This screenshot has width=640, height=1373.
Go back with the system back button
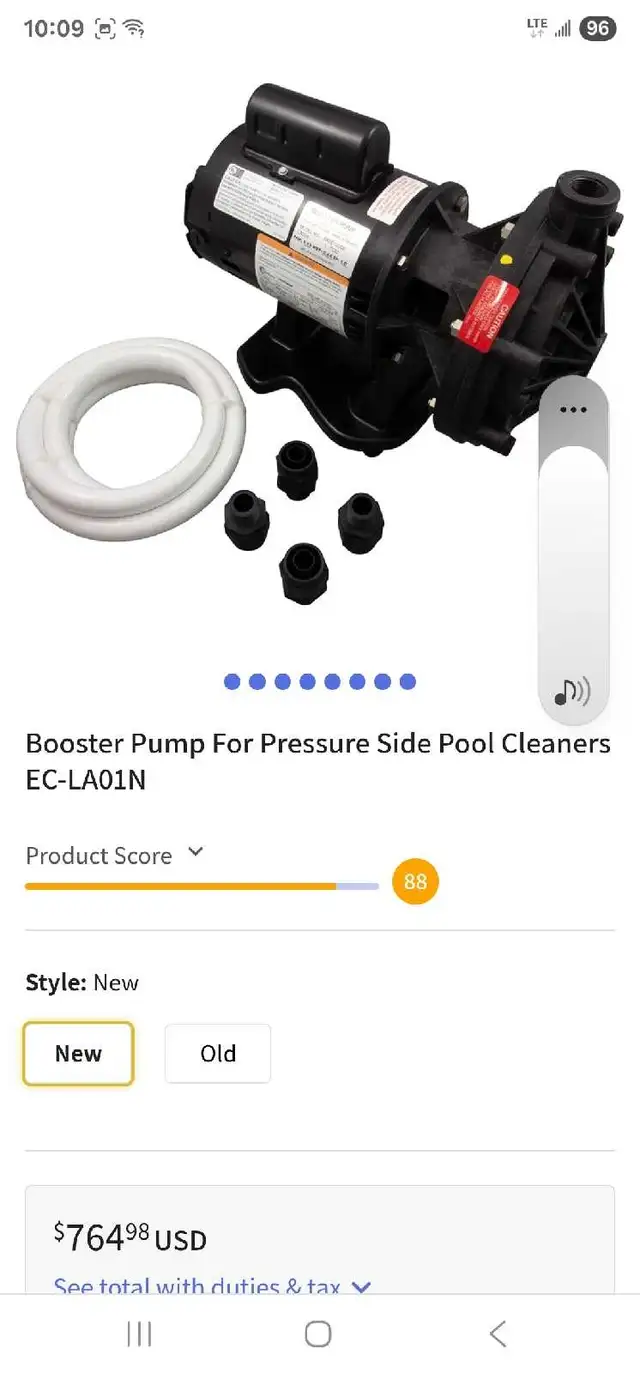[498, 1333]
